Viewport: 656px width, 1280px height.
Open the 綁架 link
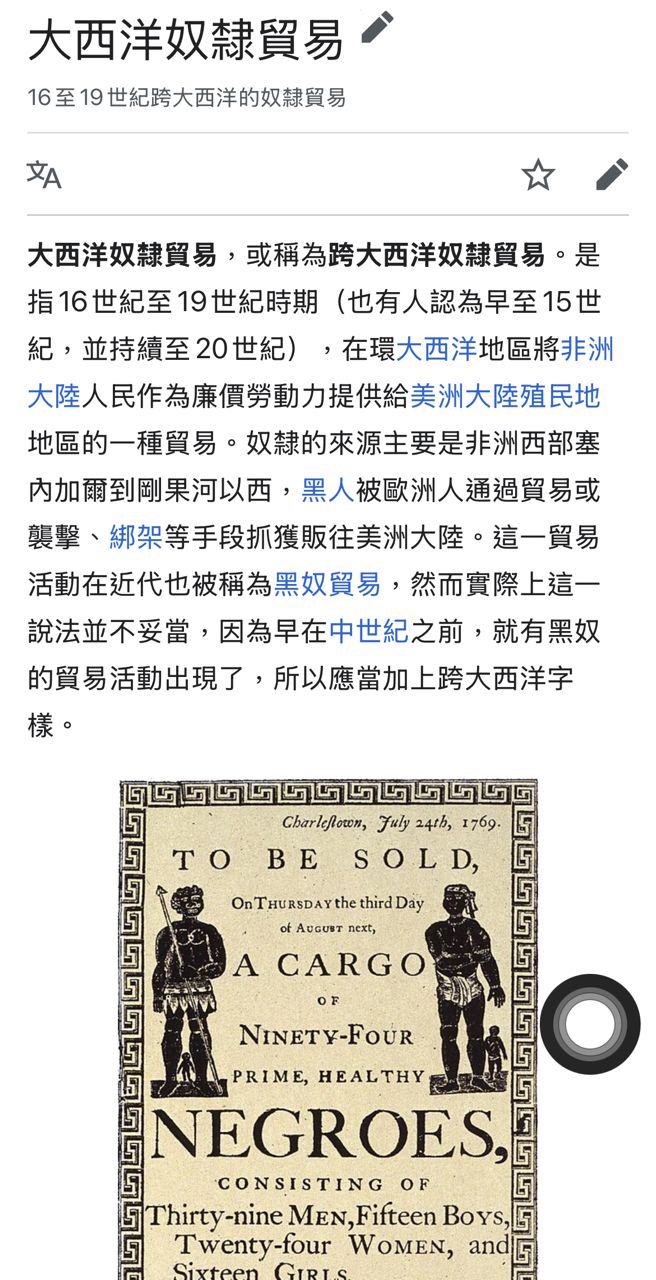[135, 537]
